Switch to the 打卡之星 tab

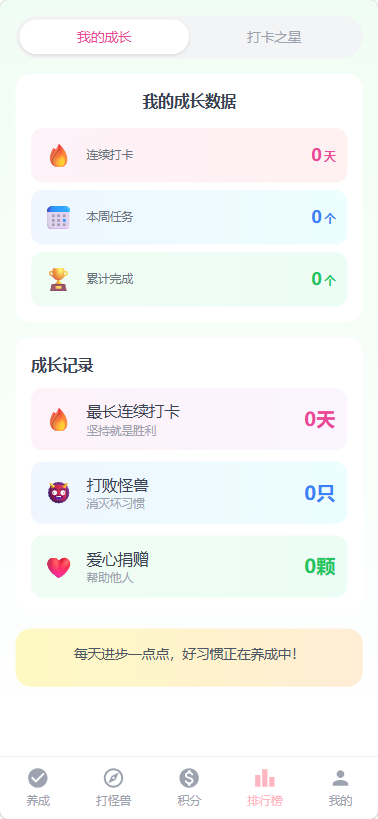pyautogui.click(x=274, y=37)
